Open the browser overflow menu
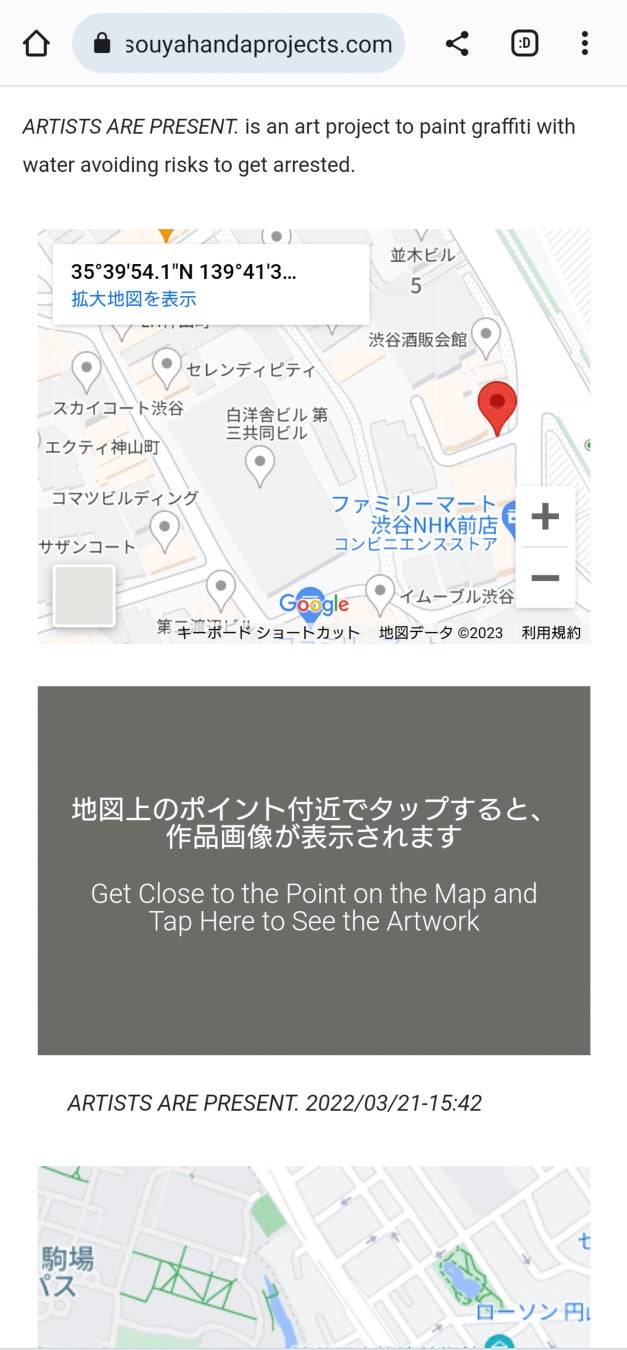Image resolution: width=627 pixels, height=1350 pixels. pos(584,44)
